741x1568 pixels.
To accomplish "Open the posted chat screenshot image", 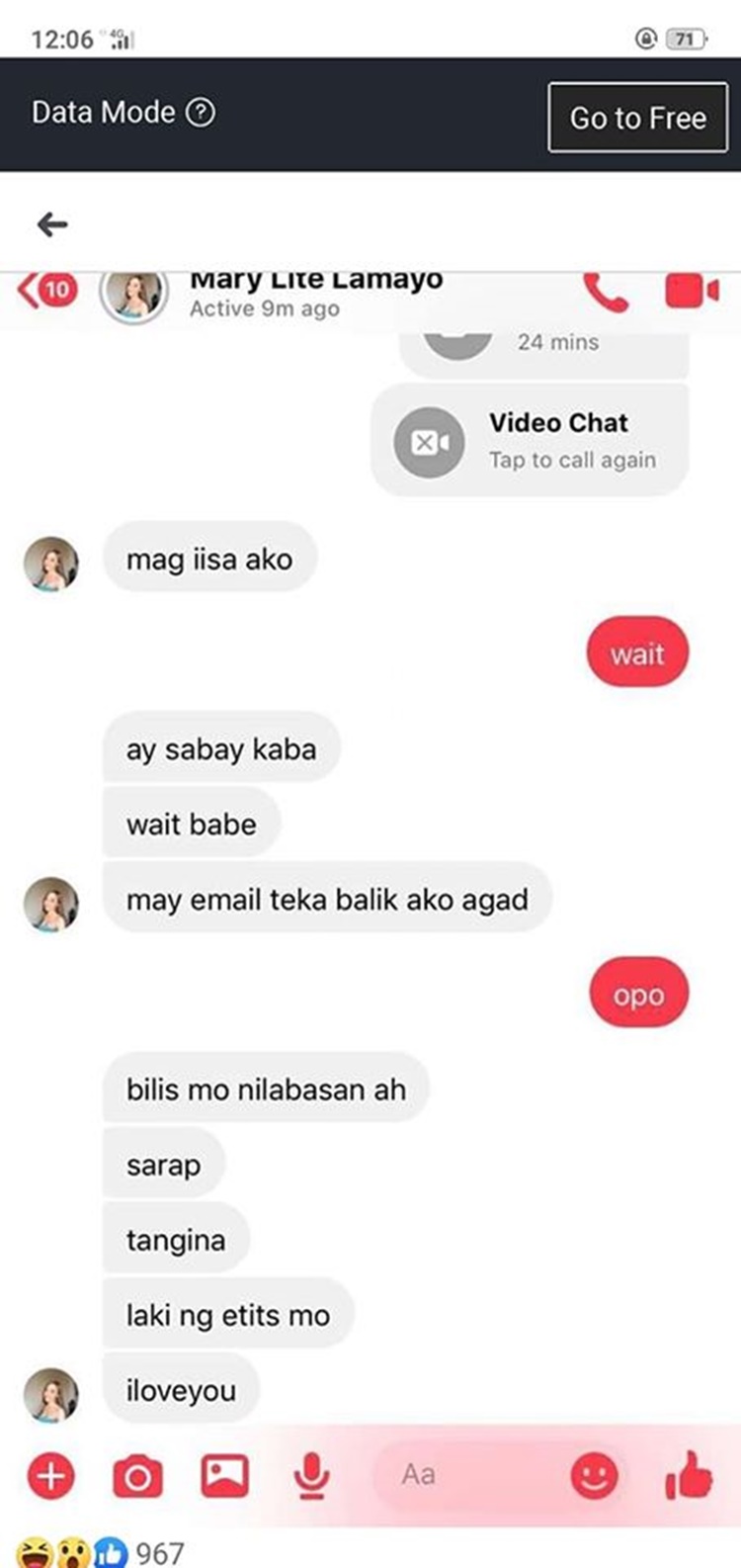I will point(370,902).
